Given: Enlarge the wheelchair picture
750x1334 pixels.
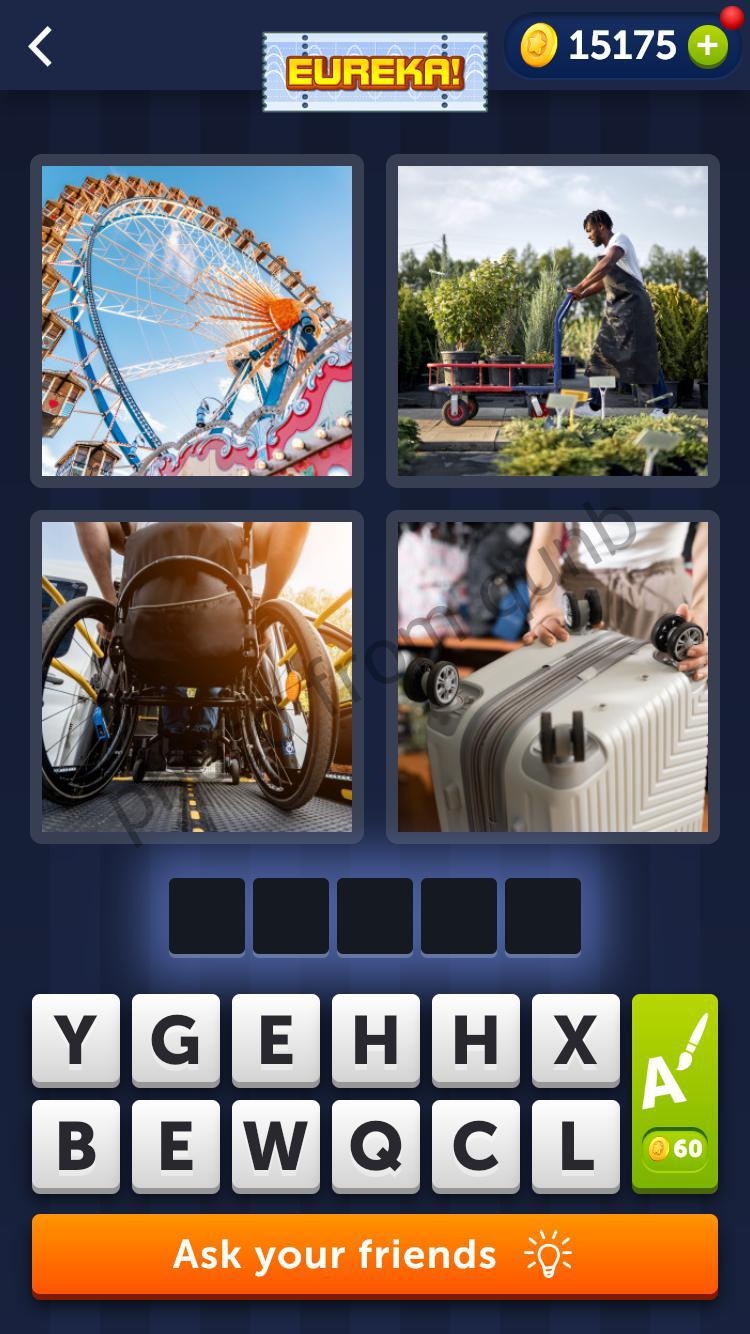Looking at the screenshot, I should 197,677.
